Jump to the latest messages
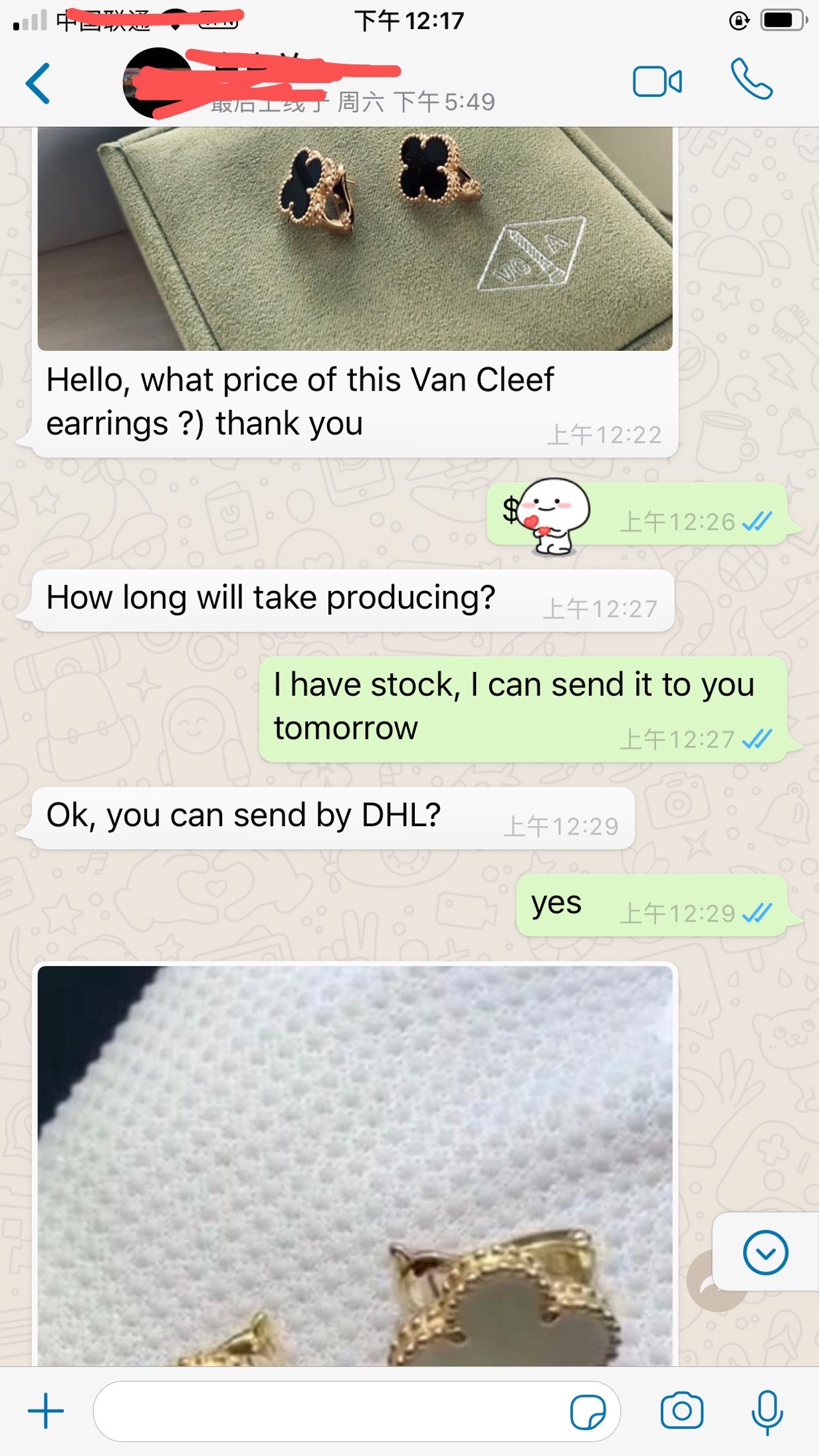819x1456 pixels. click(x=765, y=1253)
